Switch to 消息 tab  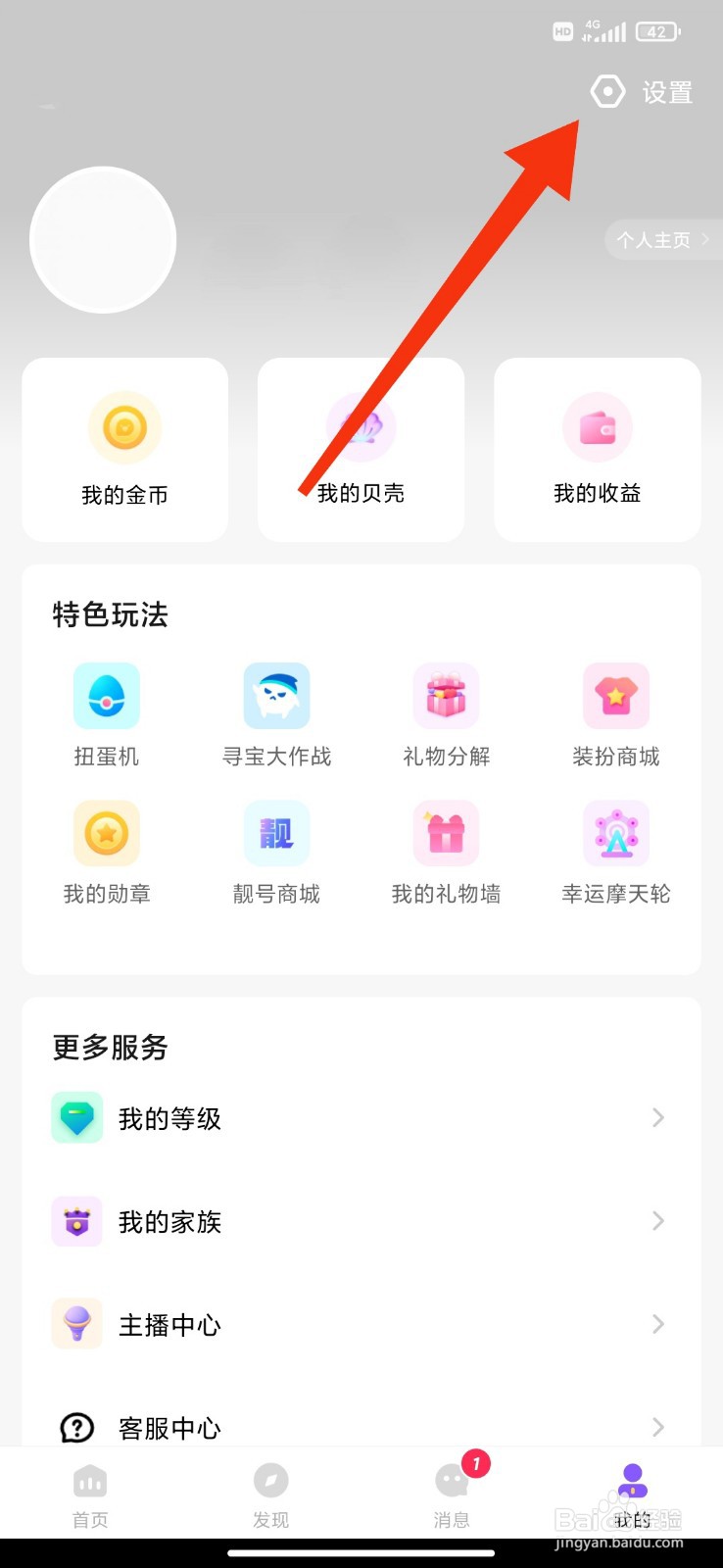tap(452, 1495)
